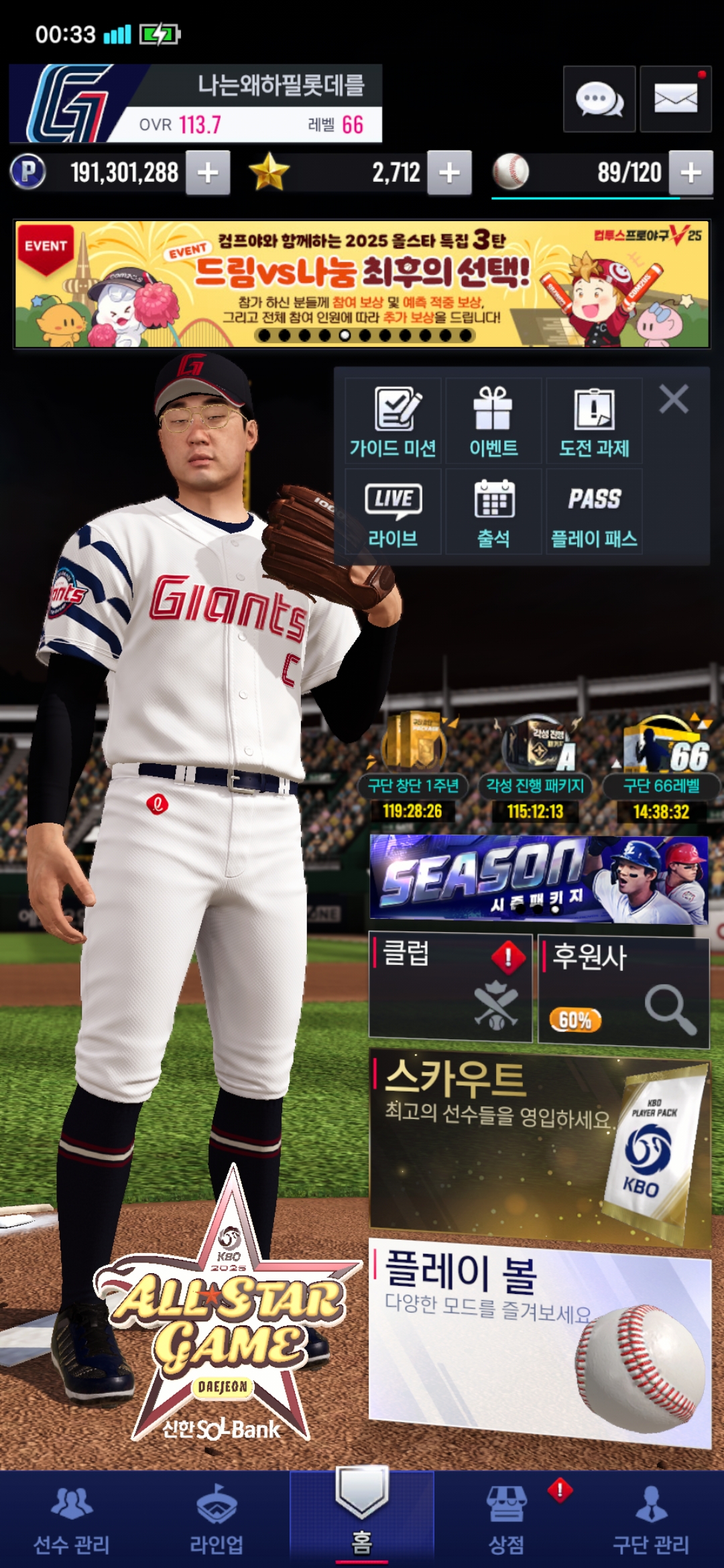The height and width of the screenshot is (1568, 724).
Task: Open the 라이브 menu
Action: (393, 512)
